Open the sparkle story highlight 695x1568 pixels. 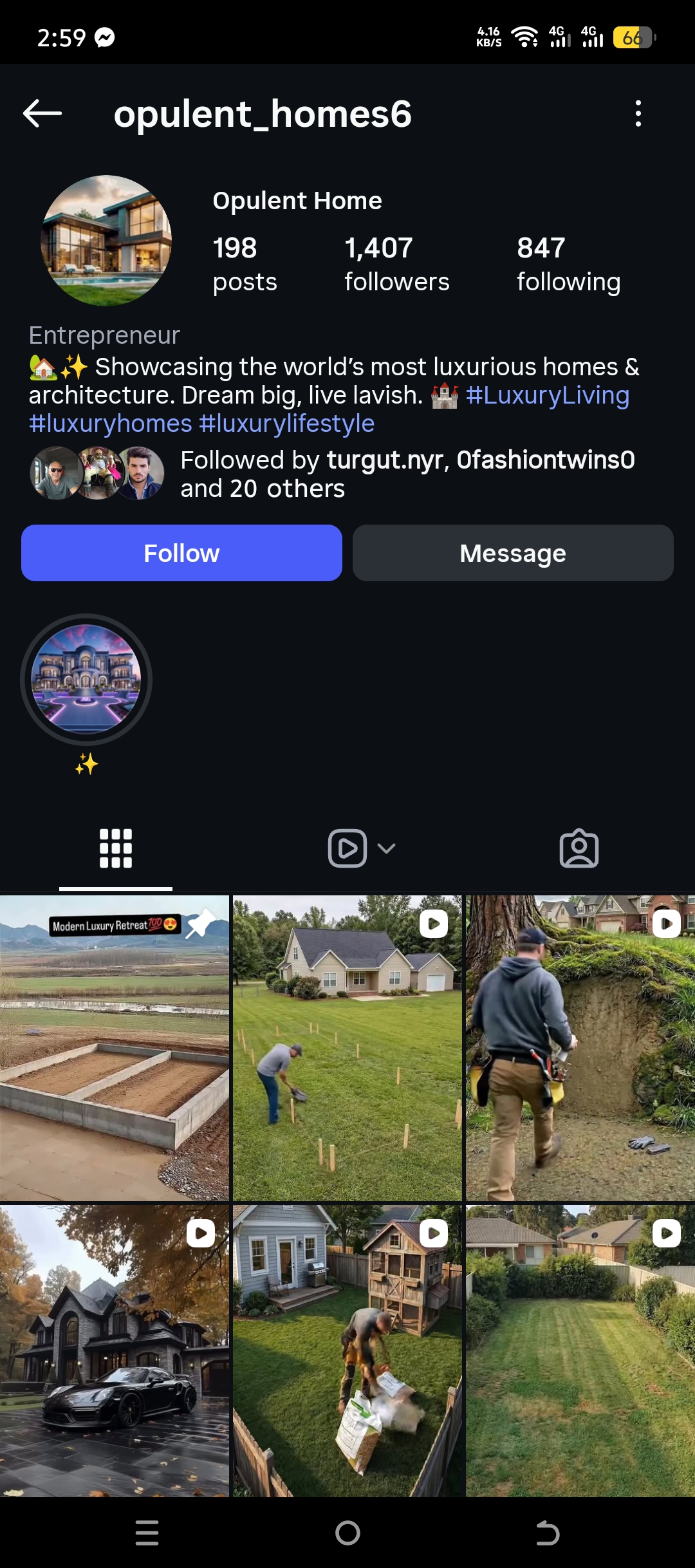pyautogui.click(x=86, y=680)
